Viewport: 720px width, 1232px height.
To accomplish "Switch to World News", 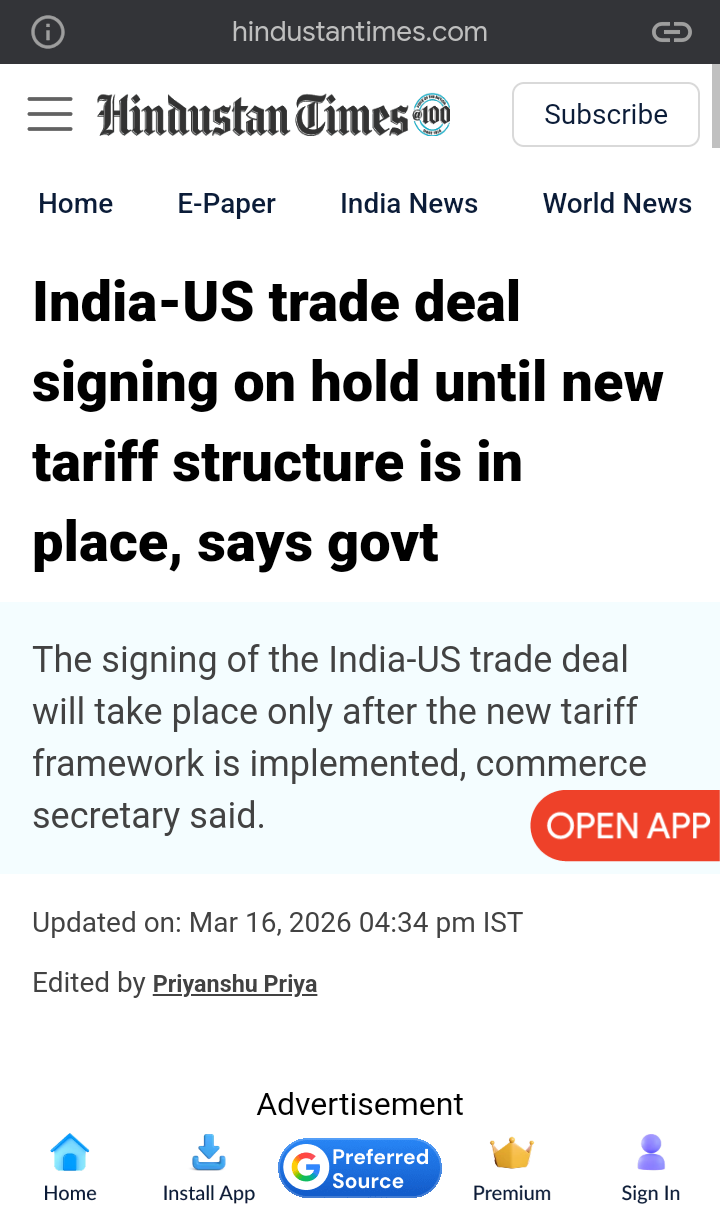I will pos(617,204).
